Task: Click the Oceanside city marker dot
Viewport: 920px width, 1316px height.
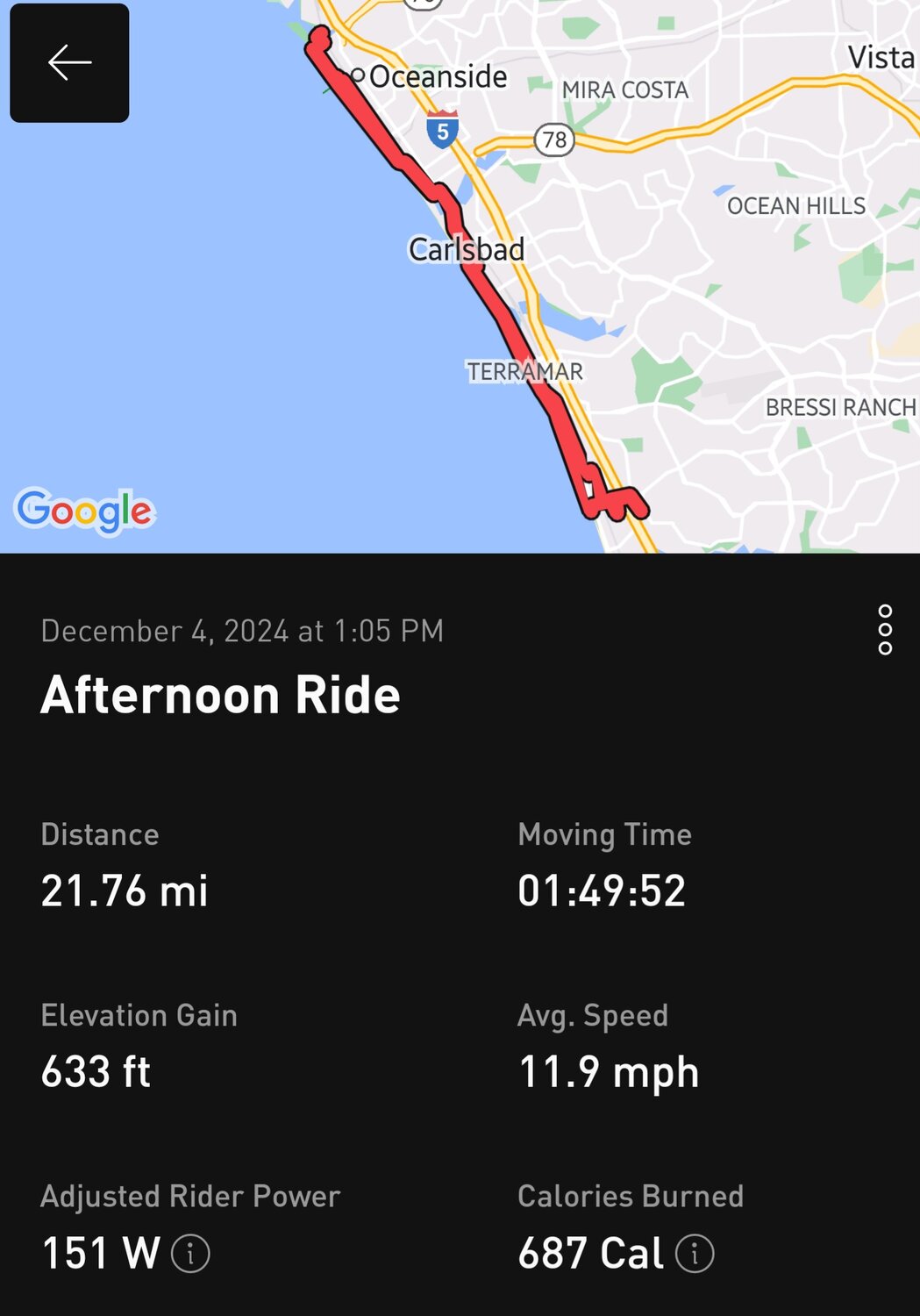Action: 359,77
